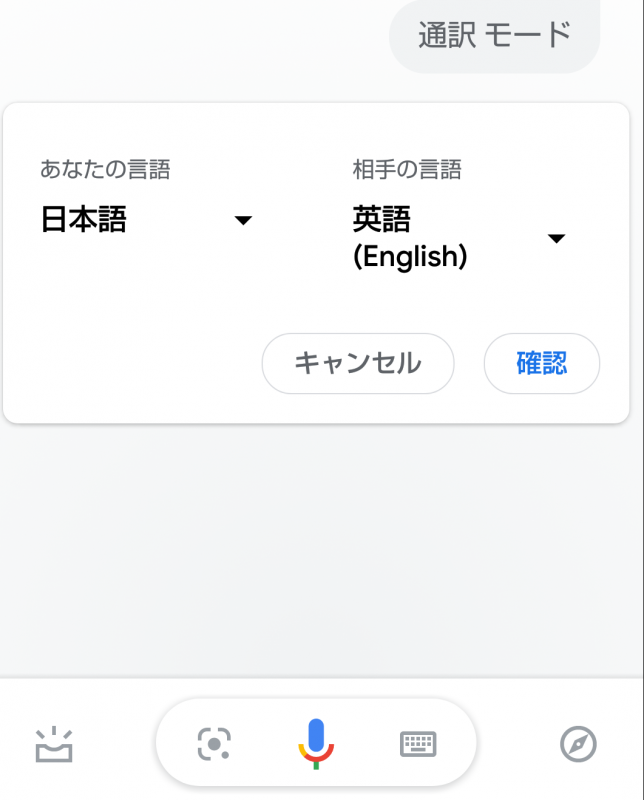Open the updates inbox icon
The width and height of the screenshot is (644, 800).
point(54,744)
